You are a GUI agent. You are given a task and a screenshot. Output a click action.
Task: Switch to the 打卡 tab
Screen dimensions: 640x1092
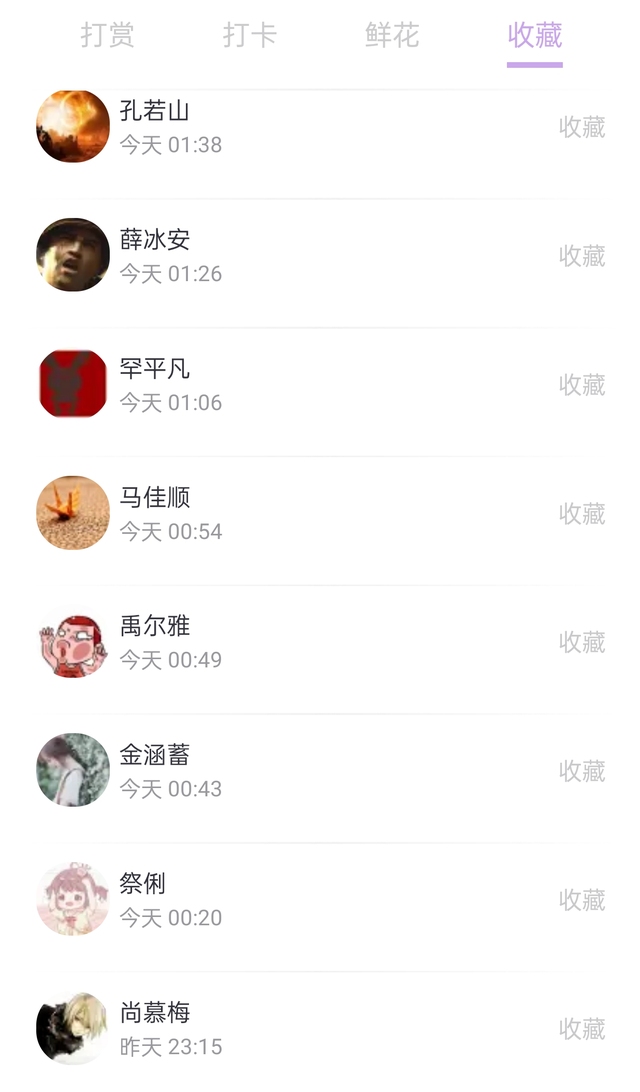(x=250, y=35)
